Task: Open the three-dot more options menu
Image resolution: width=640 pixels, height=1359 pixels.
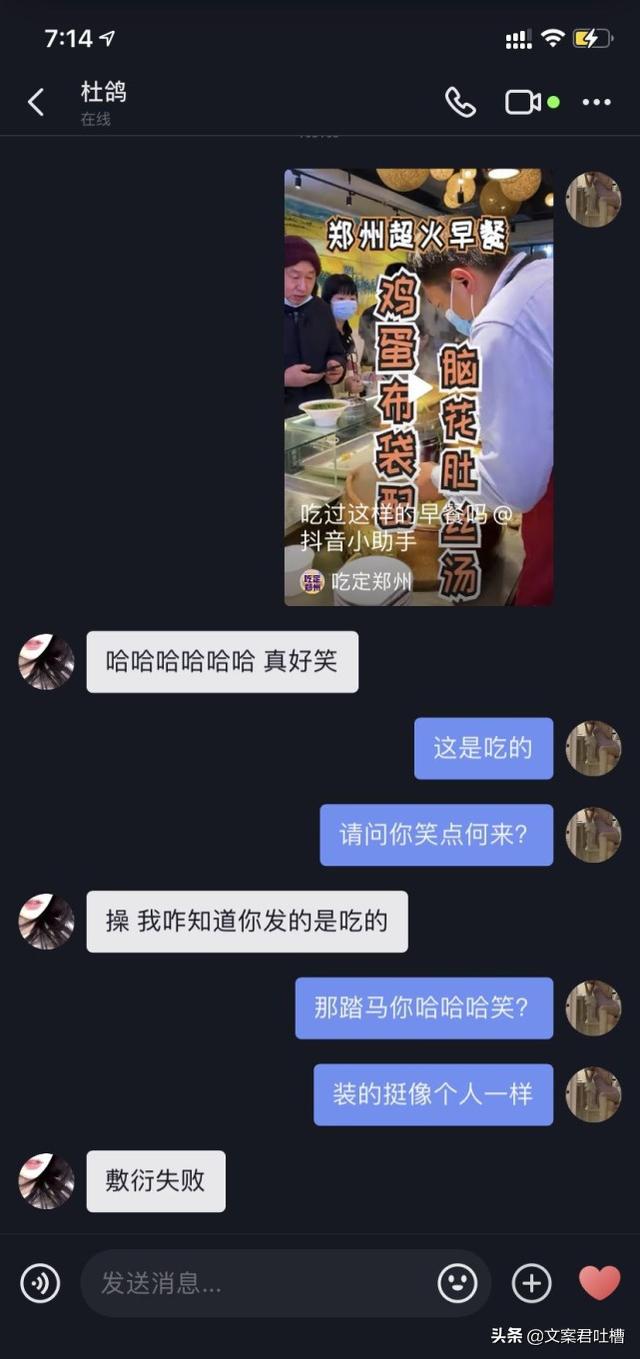Action: [x=596, y=102]
